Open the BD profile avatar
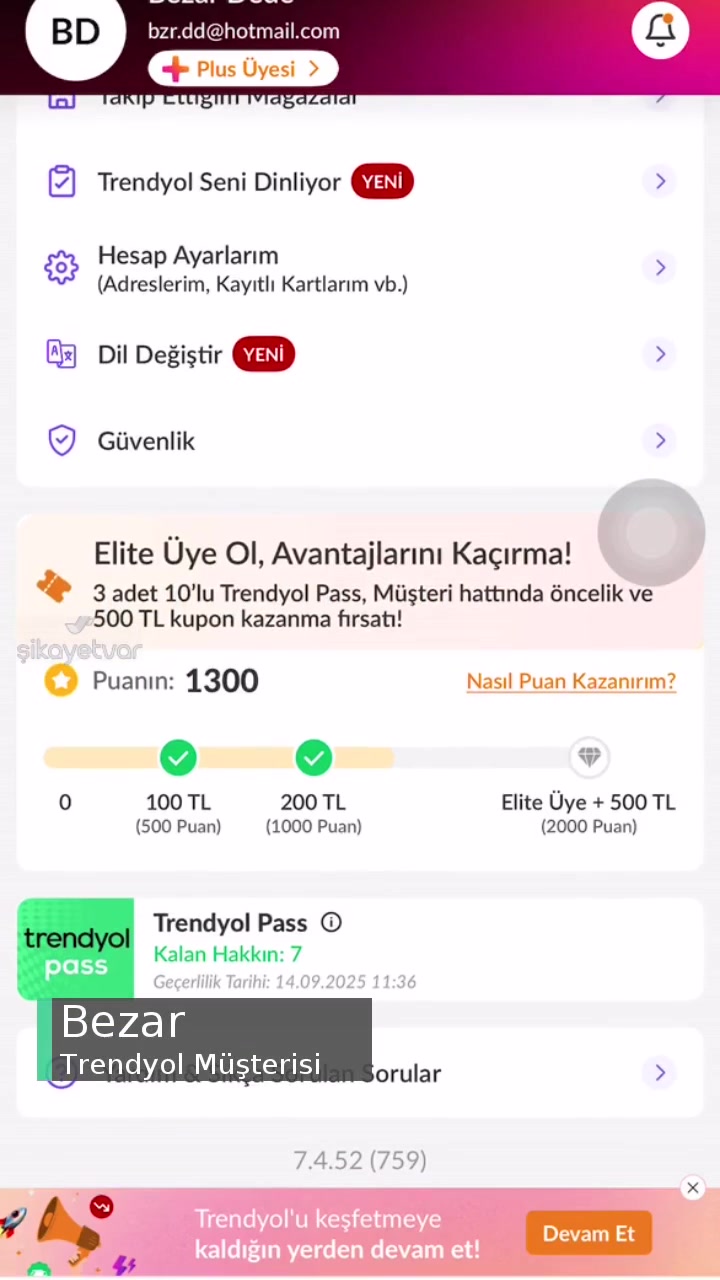Viewport: 720px width, 1280px height. click(x=74, y=33)
